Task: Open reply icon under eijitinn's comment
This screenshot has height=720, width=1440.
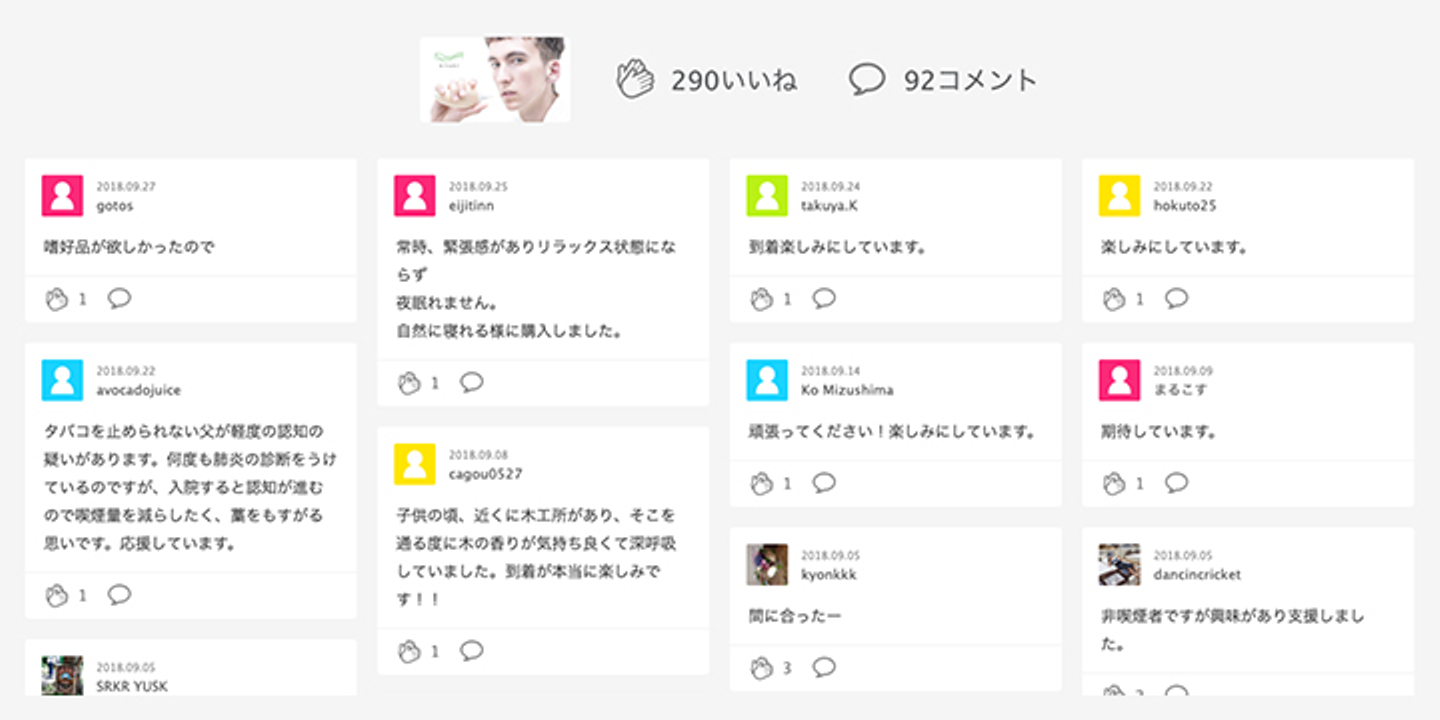Action: [x=471, y=382]
